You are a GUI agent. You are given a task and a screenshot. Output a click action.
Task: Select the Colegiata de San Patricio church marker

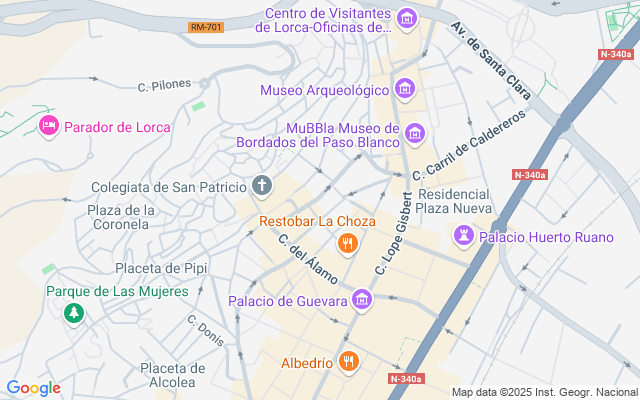pos(262,186)
